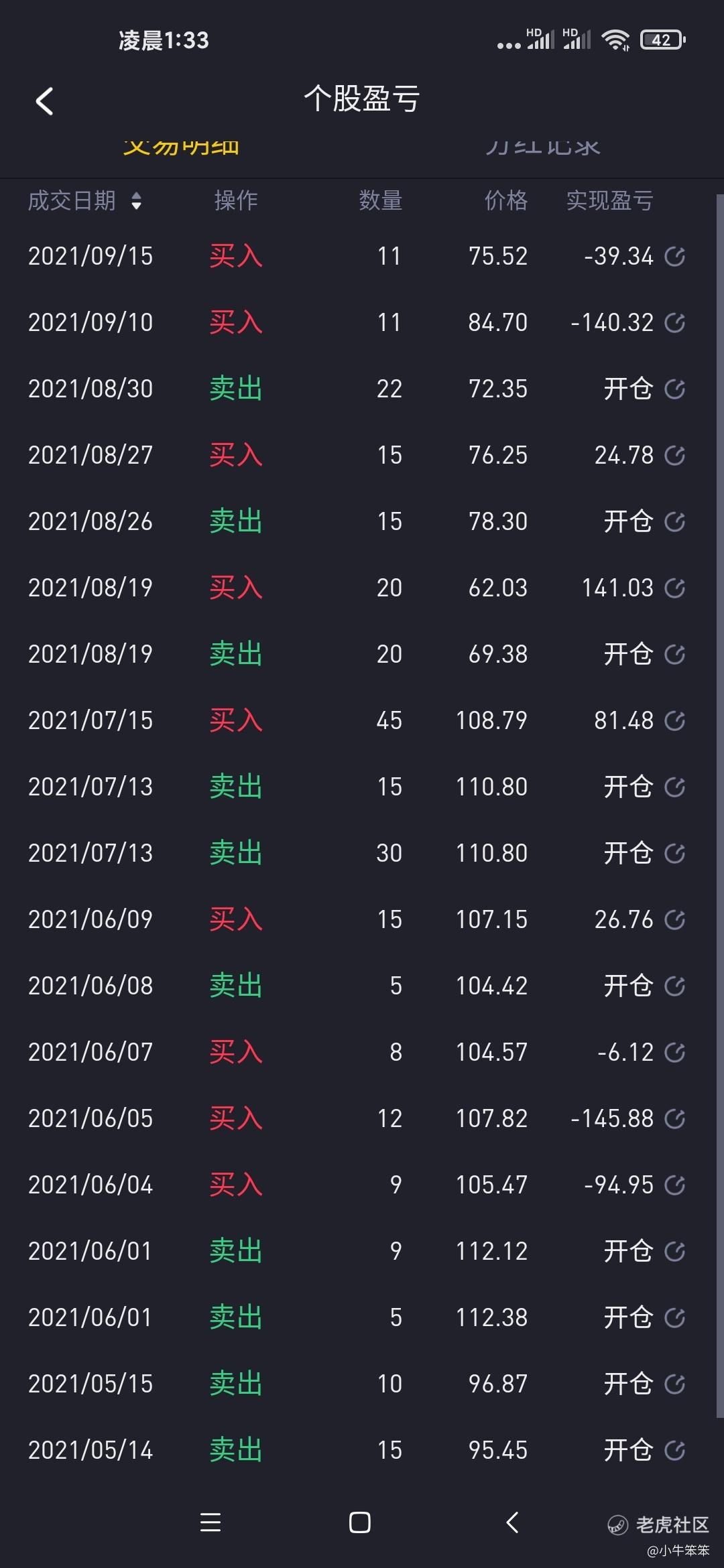Share the 2021/09/15 买入 record
The image size is (724, 1568).
point(674,256)
